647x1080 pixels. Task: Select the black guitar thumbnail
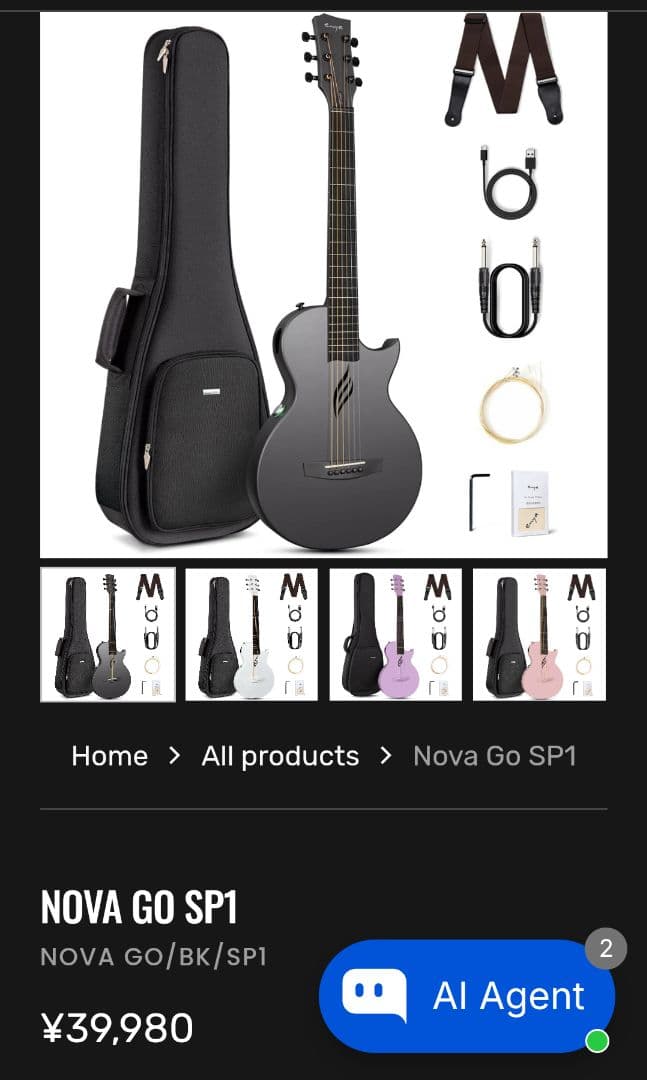click(x=108, y=635)
